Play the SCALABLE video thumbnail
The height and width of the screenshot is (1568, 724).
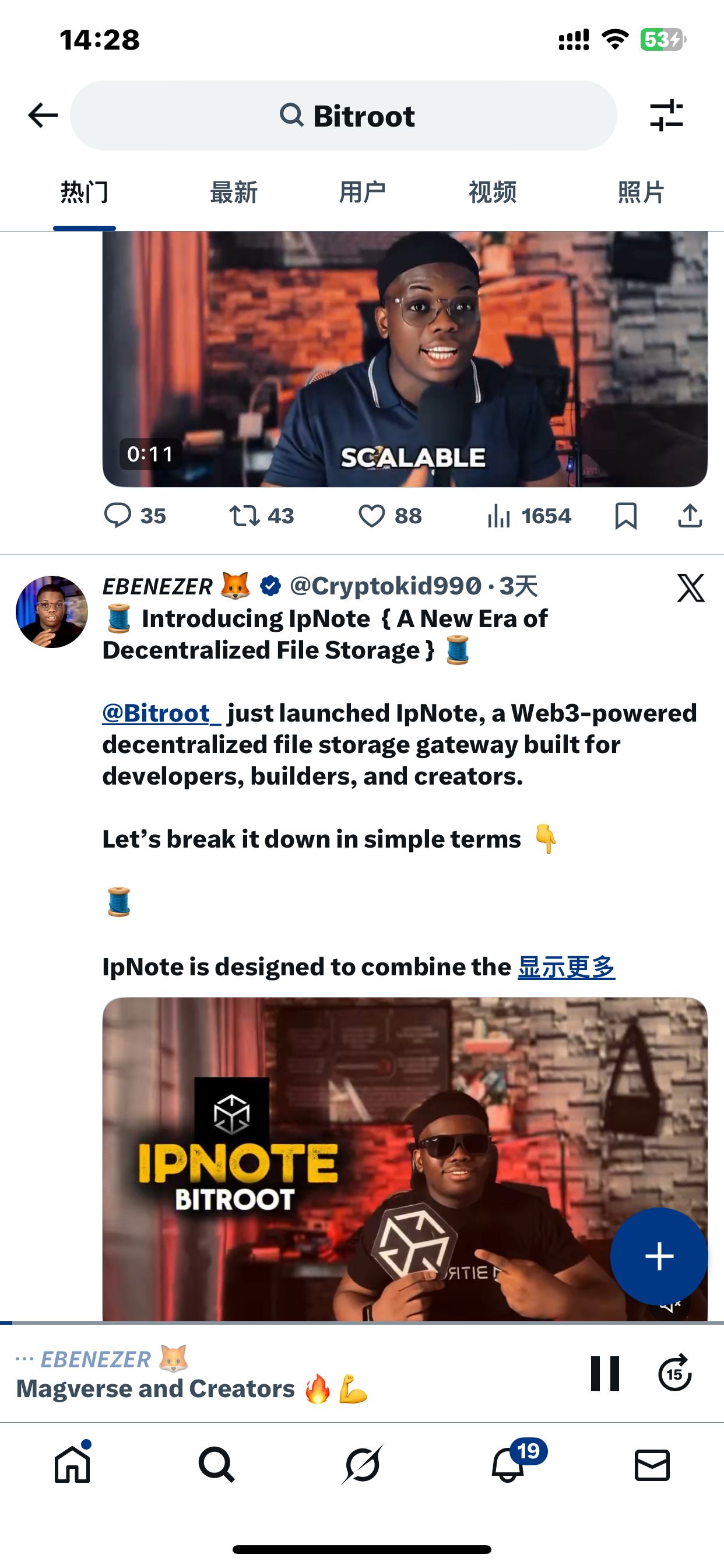(x=405, y=359)
